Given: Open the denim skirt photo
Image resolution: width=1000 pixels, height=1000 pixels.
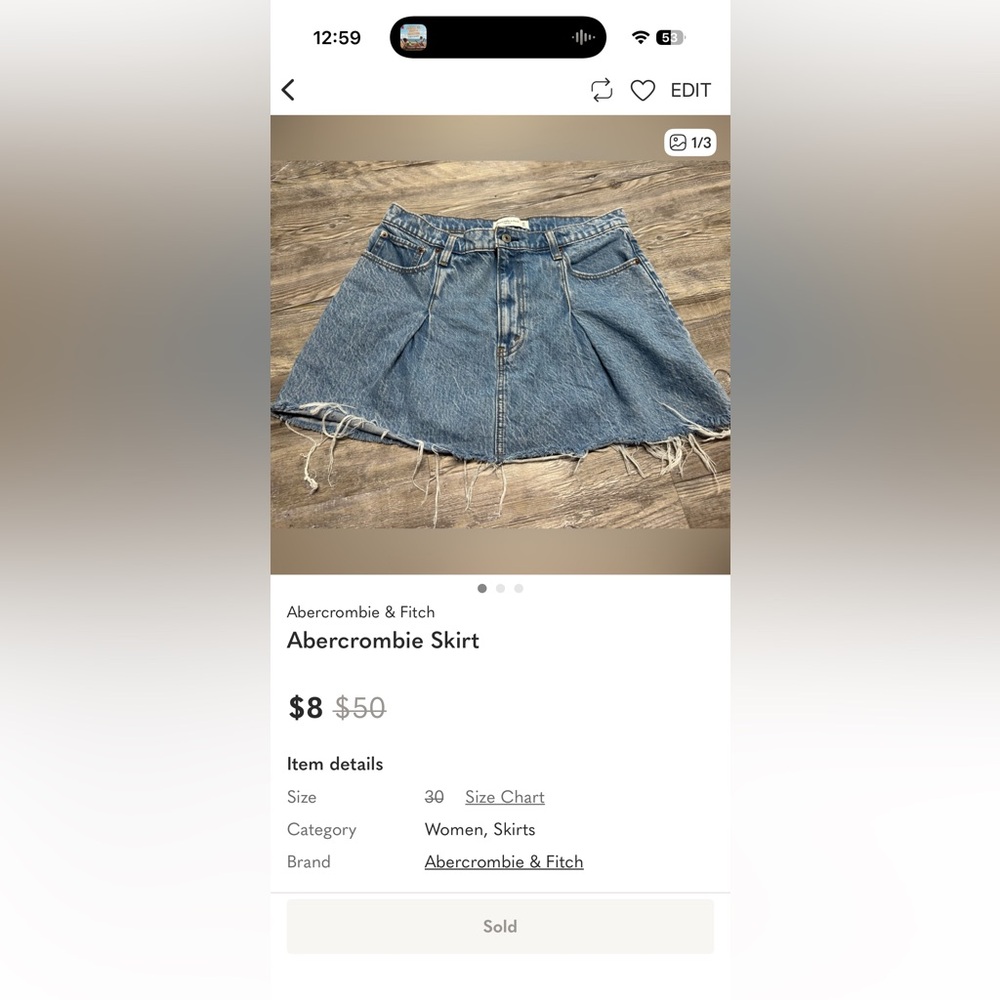Looking at the screenshot, I should 500,345.
